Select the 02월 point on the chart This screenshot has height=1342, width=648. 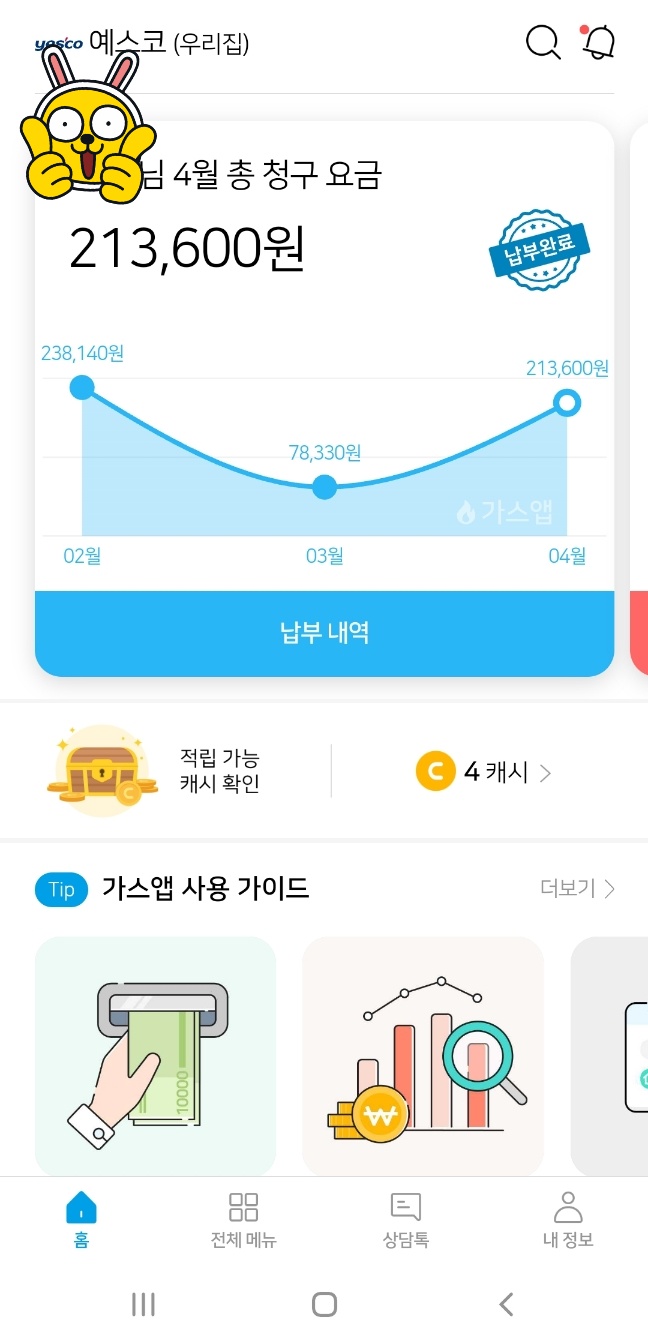[82, 387]
